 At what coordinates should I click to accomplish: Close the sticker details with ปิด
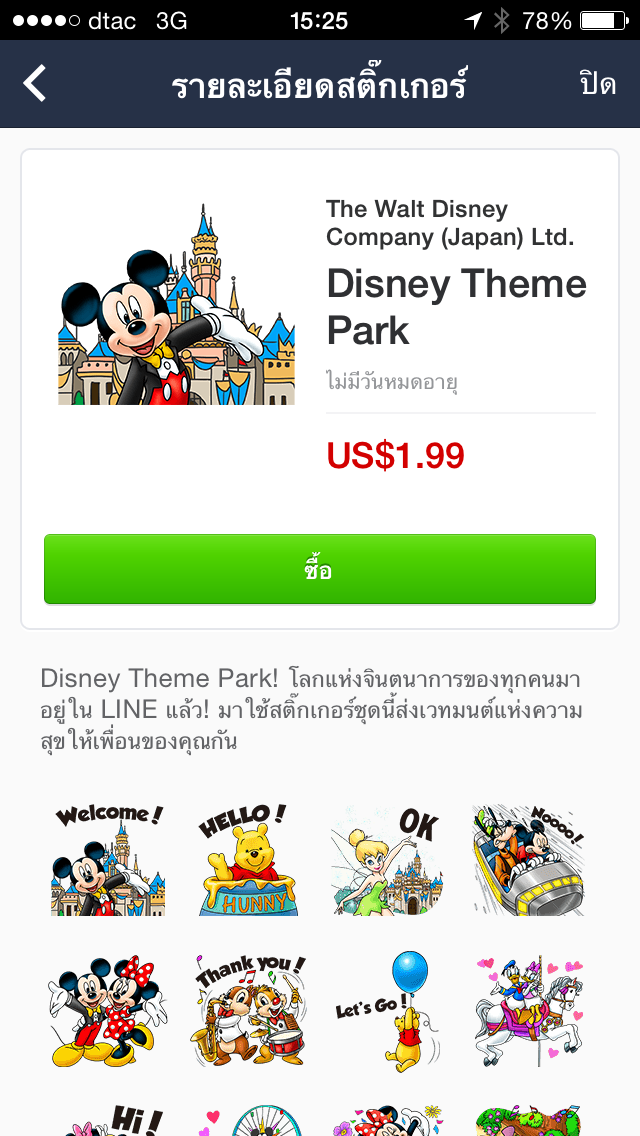point(597,84)
